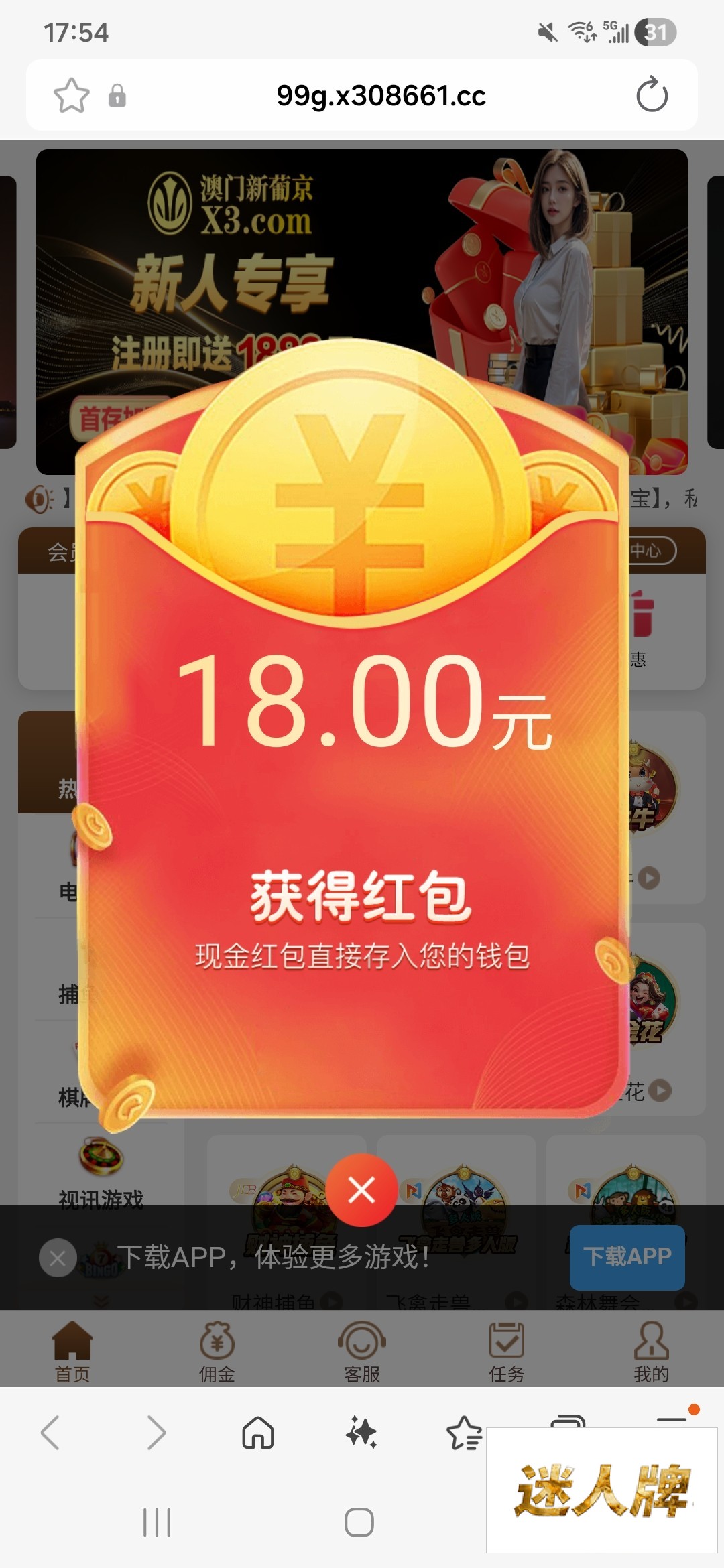Tap the 下载APP button
The height and width of the screenshot is (1568, 724).
[x=627, y=1256]
